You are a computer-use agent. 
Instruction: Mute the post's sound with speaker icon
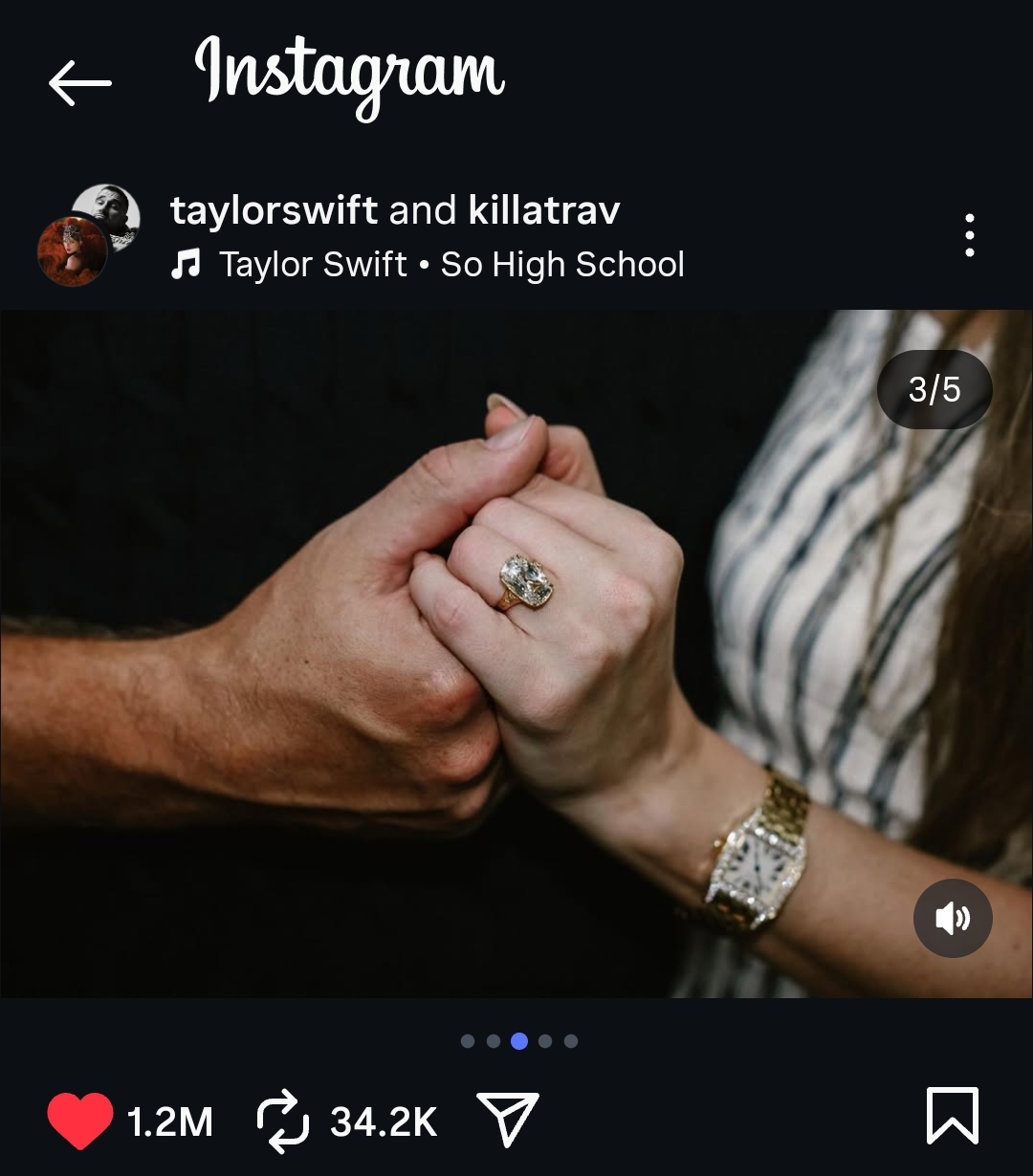click(952, 919)
